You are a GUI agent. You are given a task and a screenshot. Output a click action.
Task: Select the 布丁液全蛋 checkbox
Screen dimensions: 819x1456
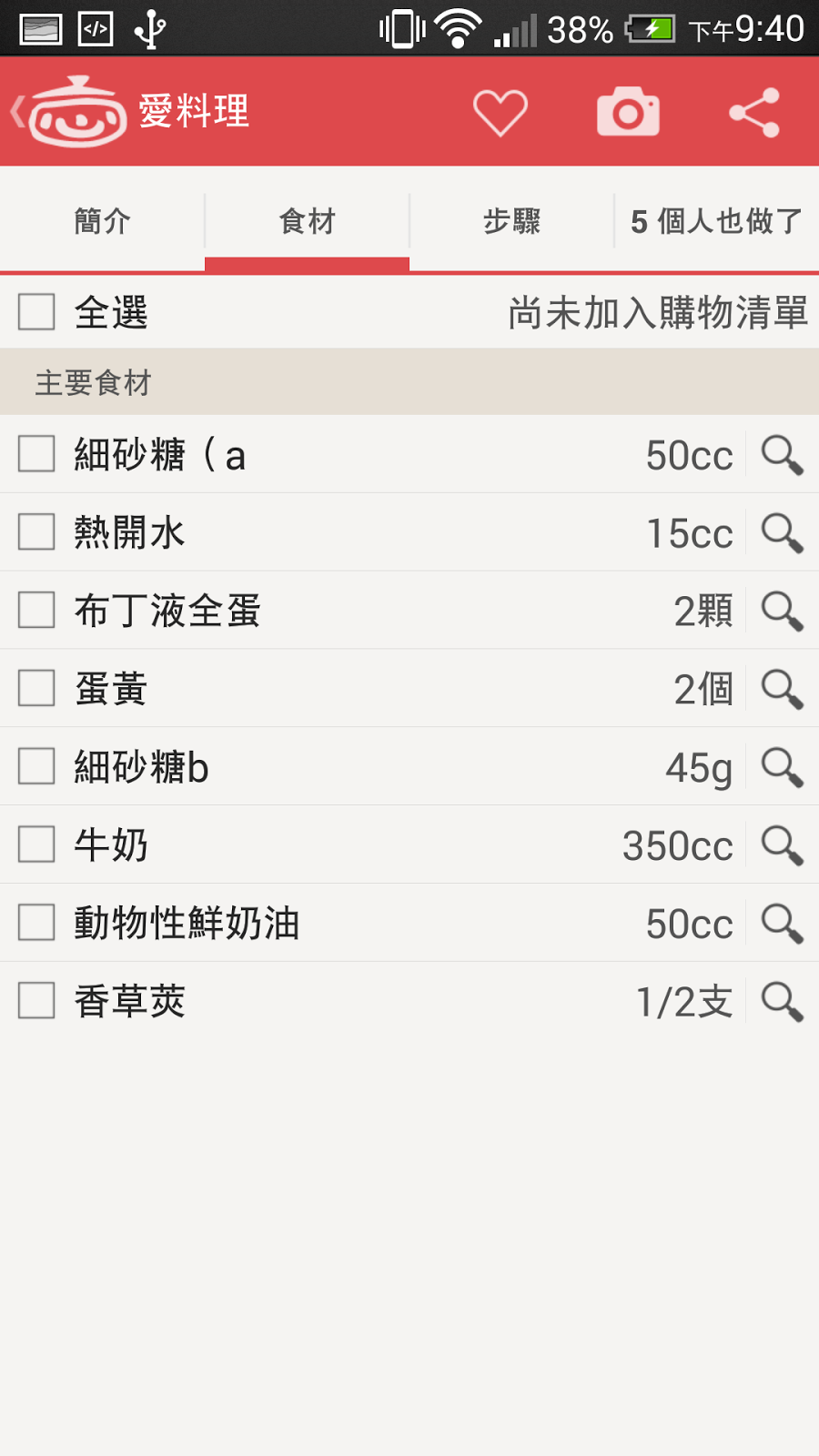point(36,611)
